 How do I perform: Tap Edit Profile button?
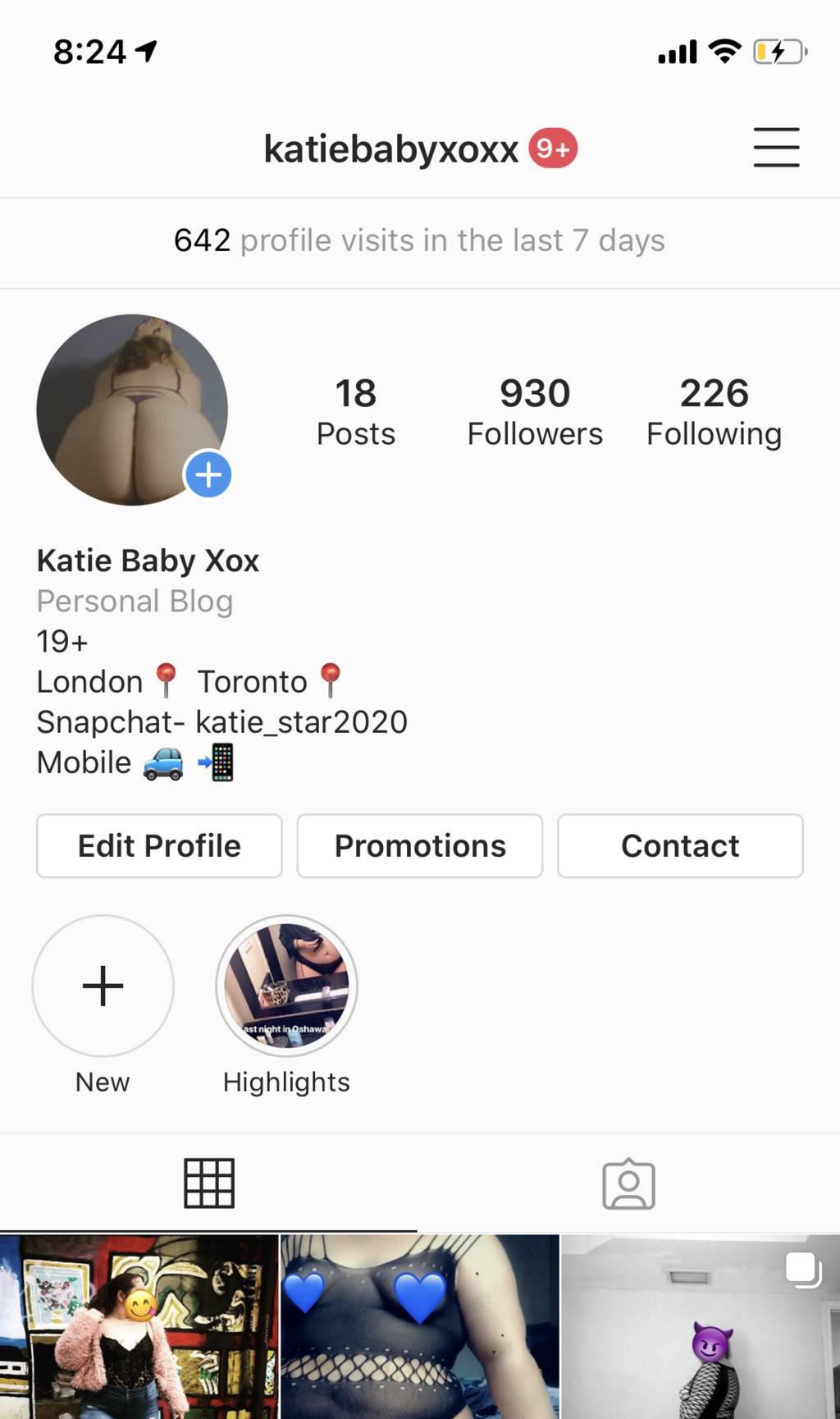[x=159, y=846]
